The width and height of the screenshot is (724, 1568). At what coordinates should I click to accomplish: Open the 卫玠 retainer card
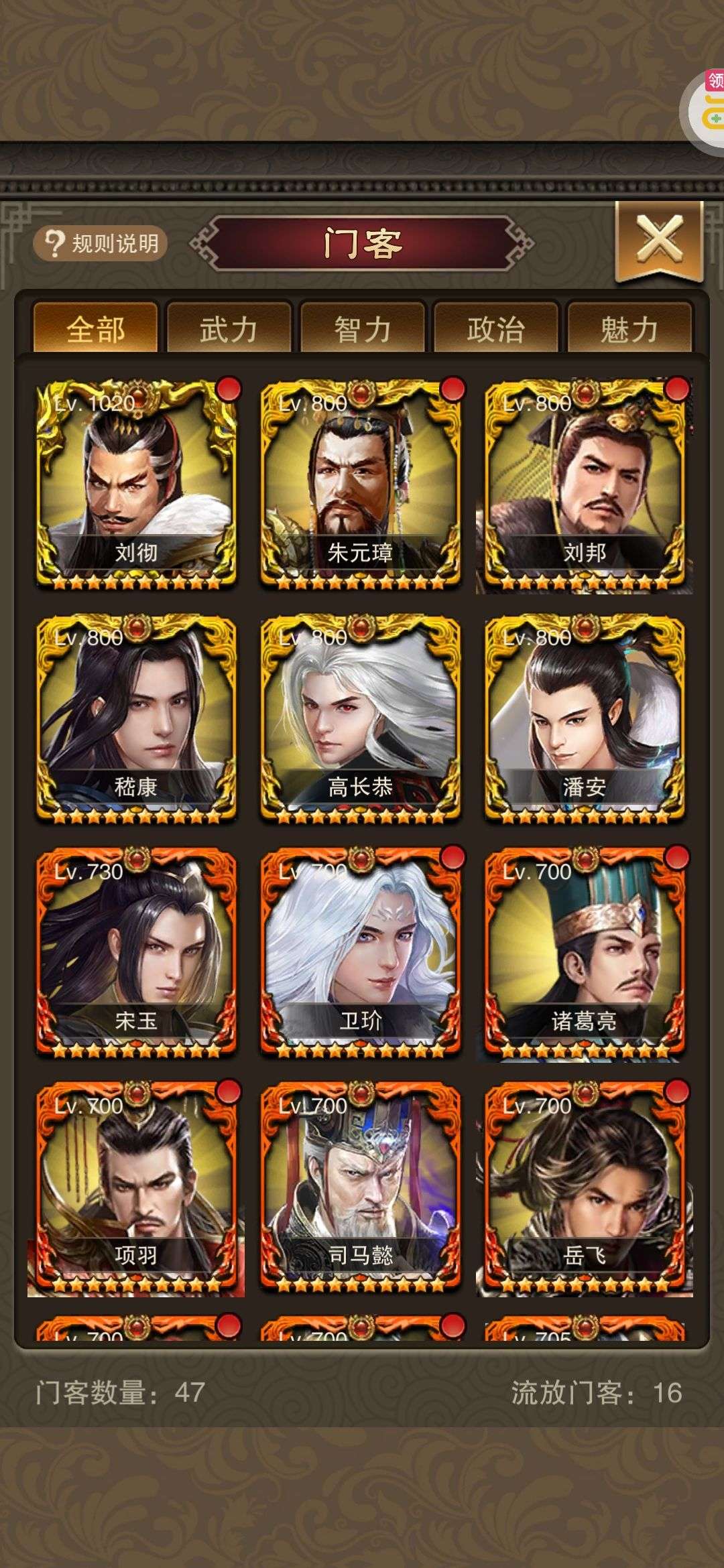(x=361, y=953)
